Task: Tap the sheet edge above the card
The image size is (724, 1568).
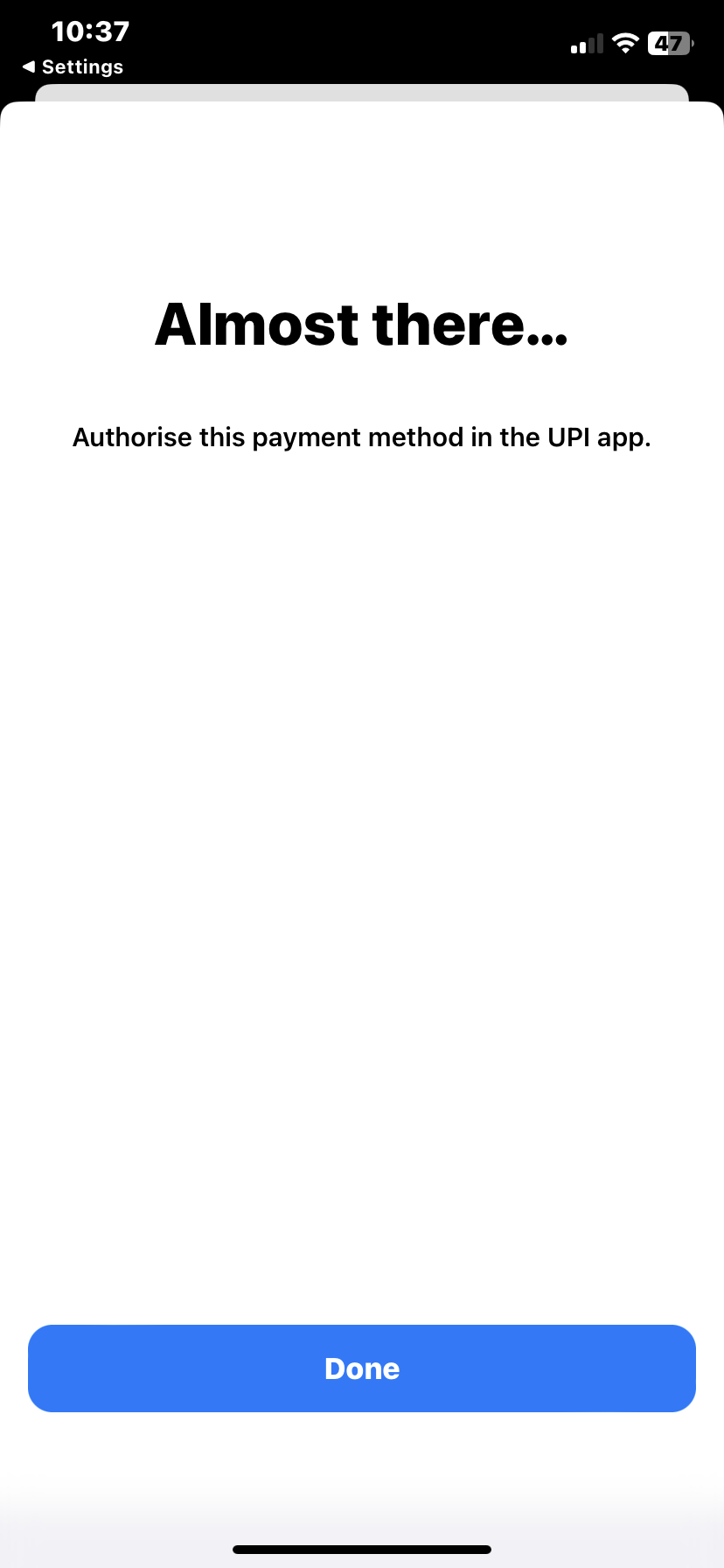Action: pos(362,92)
